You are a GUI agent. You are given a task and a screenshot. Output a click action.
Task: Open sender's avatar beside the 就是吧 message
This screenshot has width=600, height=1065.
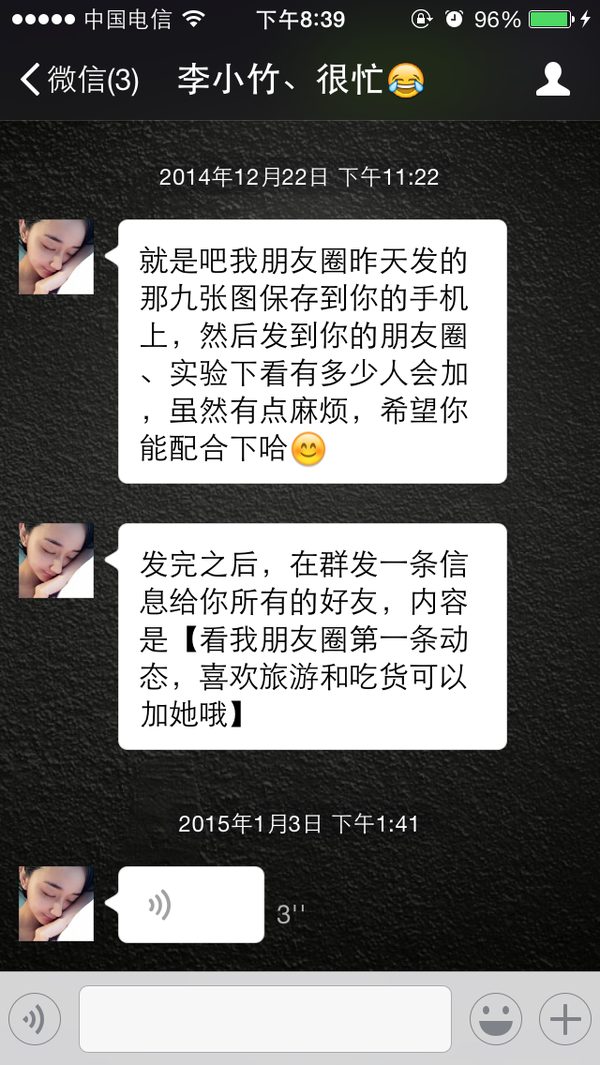[x=56, y=257]
